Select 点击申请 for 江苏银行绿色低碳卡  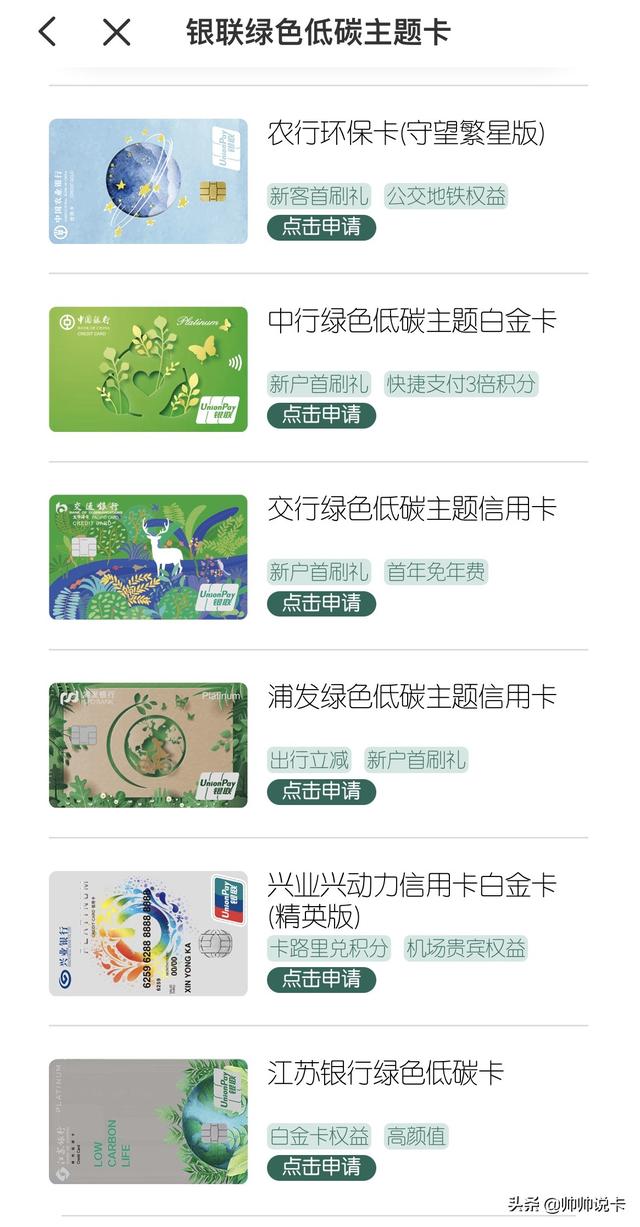tap(321, 1167)
